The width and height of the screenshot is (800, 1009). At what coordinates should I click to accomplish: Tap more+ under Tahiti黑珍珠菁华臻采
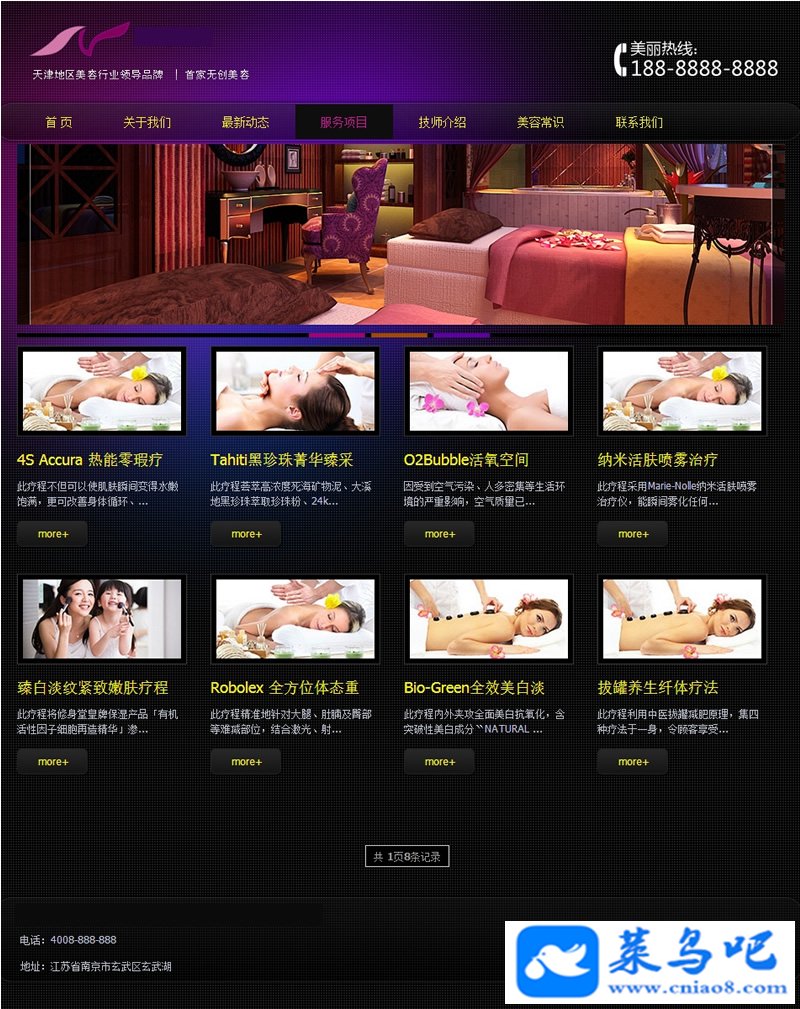click(246, 534)
